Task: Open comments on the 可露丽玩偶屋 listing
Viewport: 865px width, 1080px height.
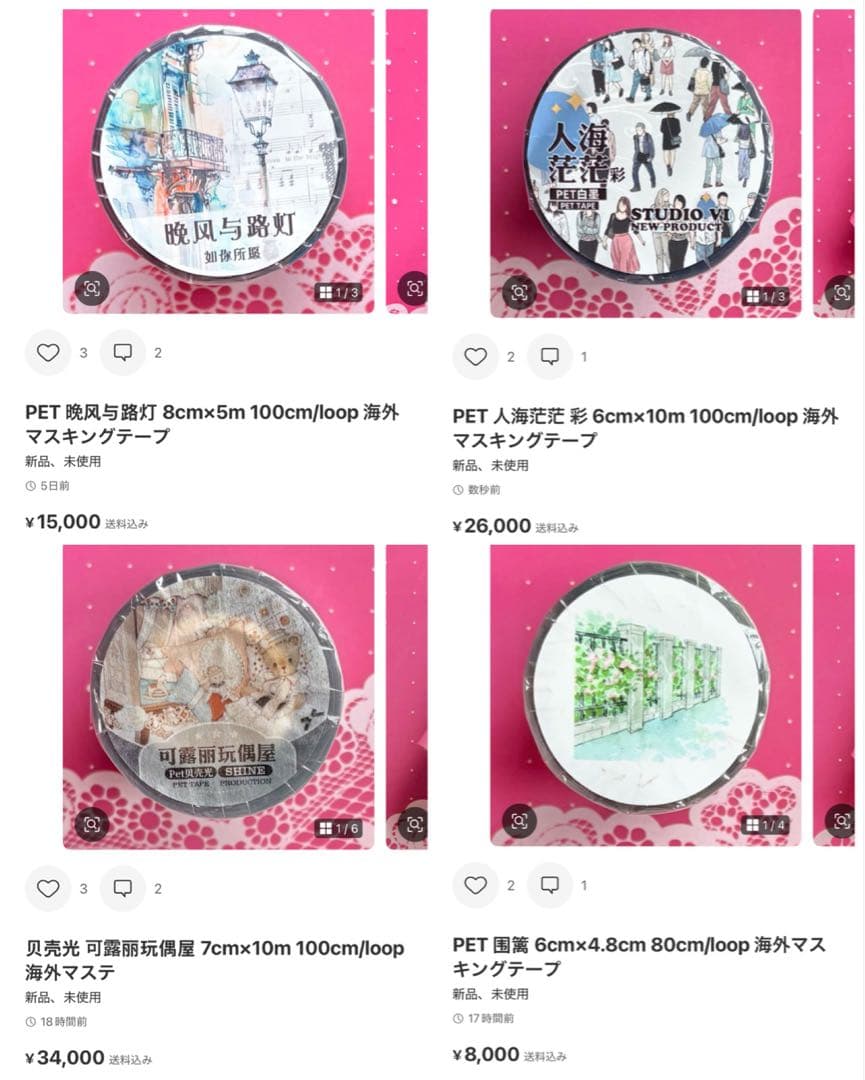Action: (x=123, y=888)
